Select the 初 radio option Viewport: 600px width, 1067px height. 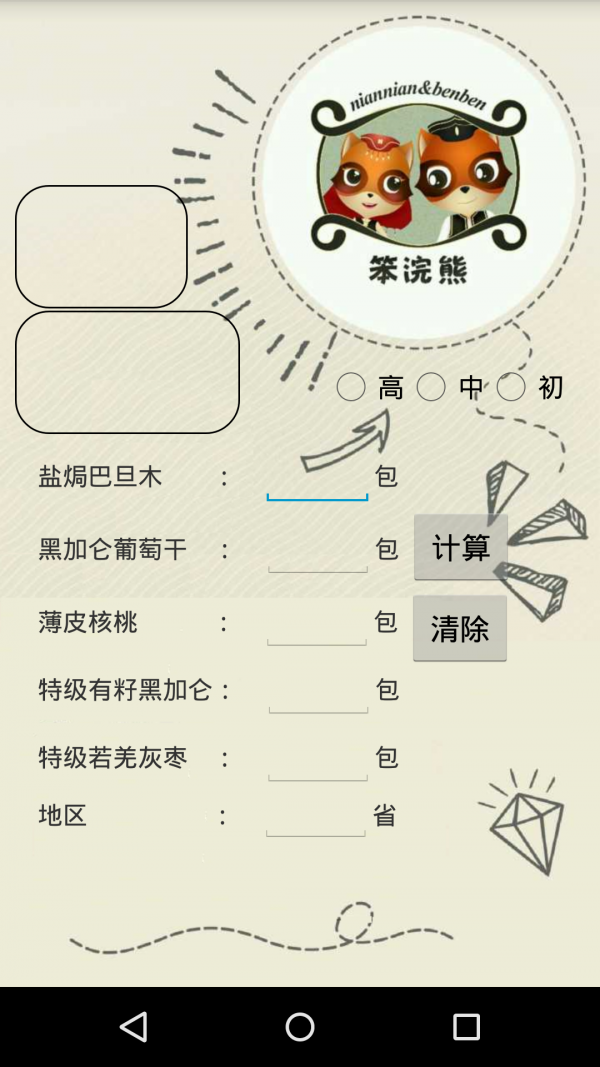pyautogui.click(x=511, y=387)
